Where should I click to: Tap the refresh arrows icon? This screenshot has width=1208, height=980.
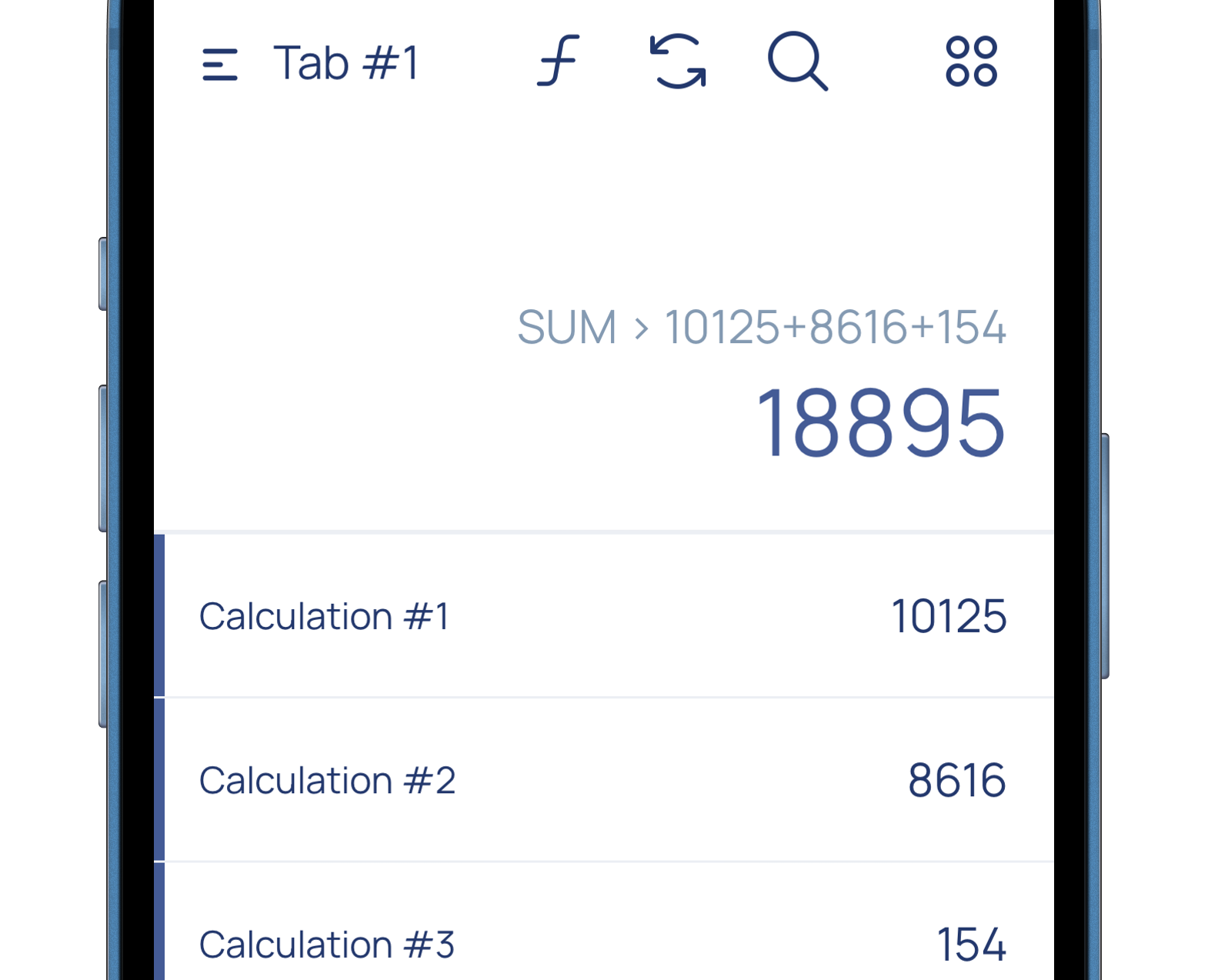point(678,62)
